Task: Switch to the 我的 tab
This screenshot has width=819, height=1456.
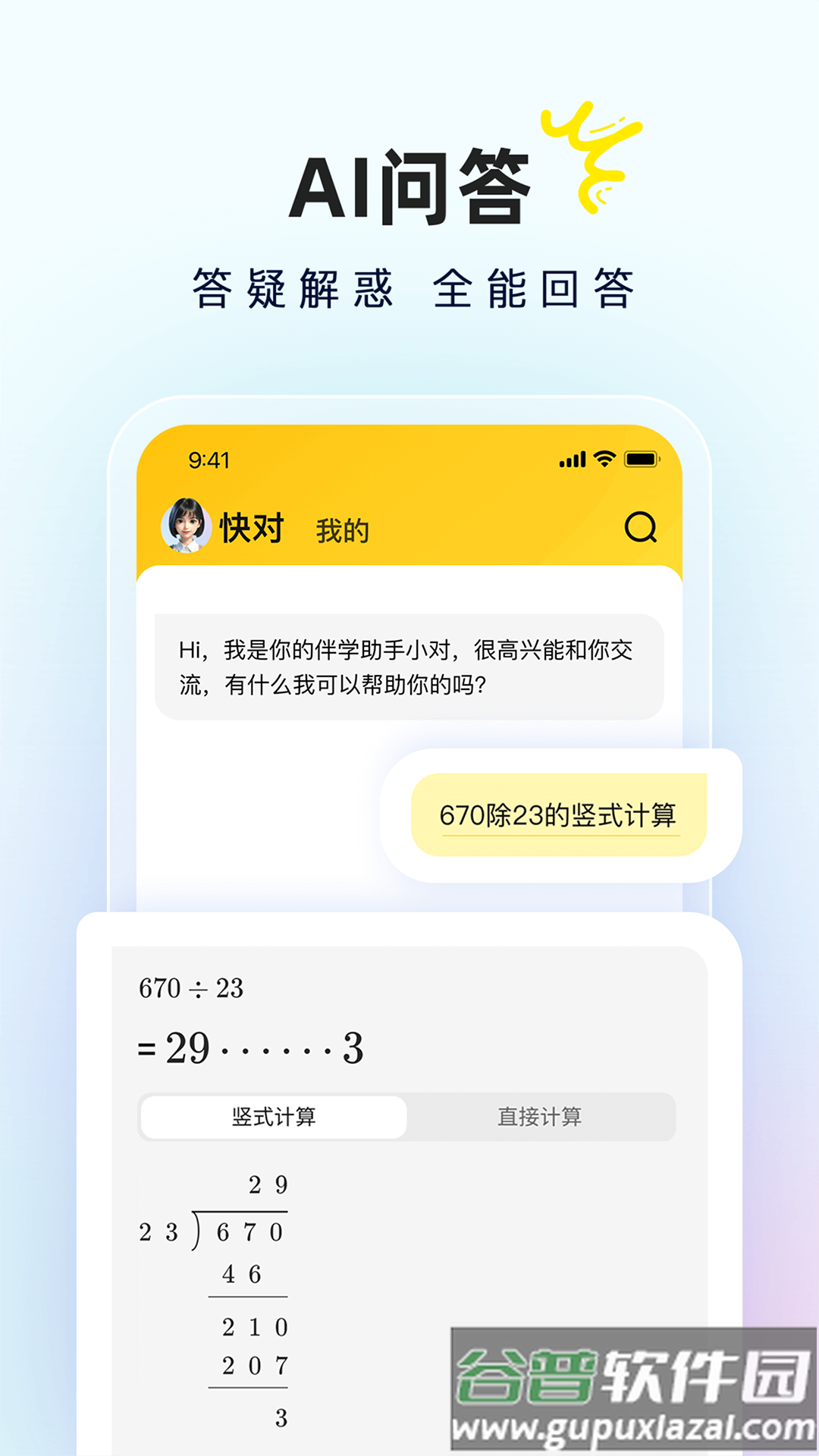Action: pos(342,531)
